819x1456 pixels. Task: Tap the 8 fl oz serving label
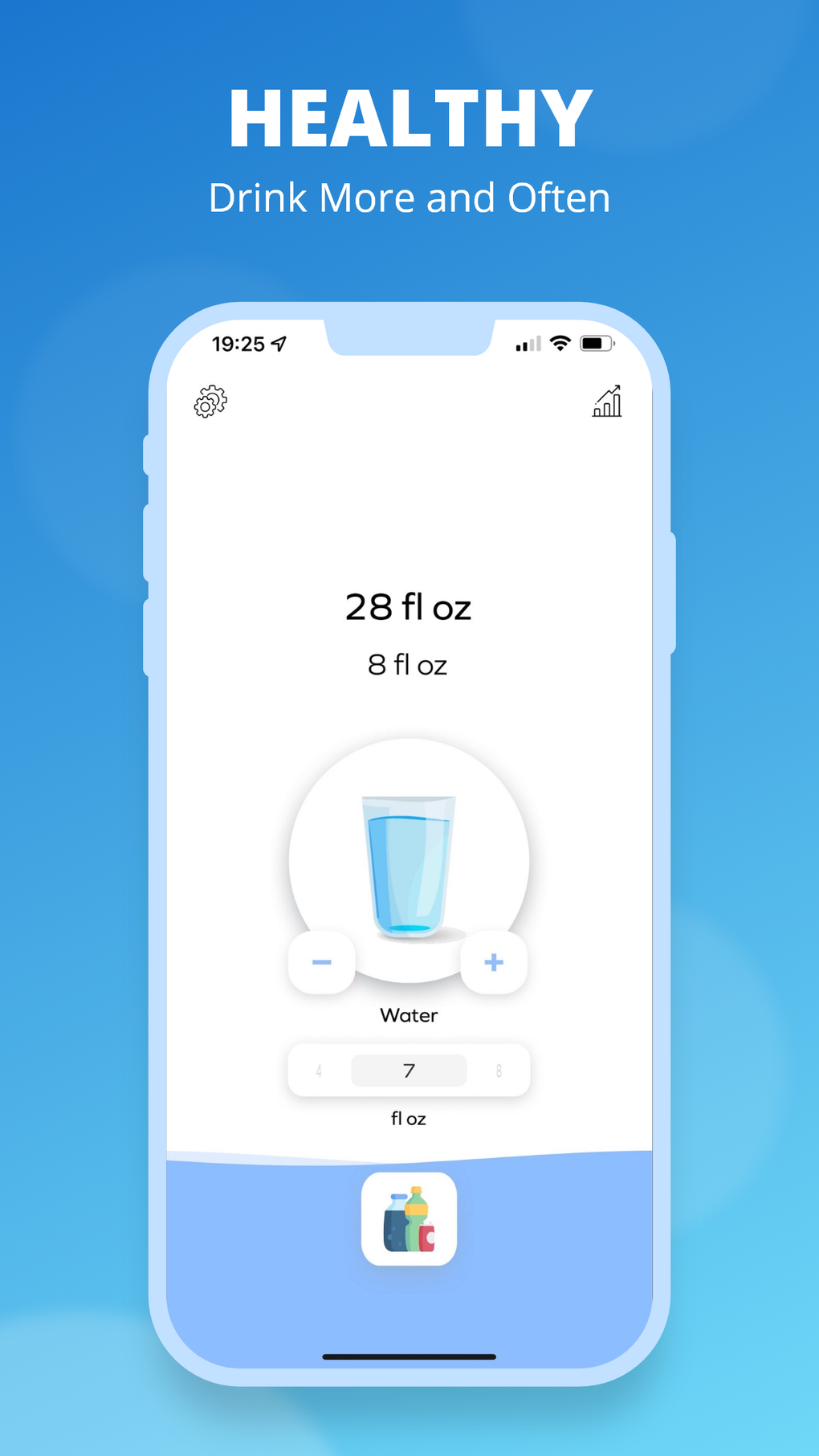click(409, 665)
